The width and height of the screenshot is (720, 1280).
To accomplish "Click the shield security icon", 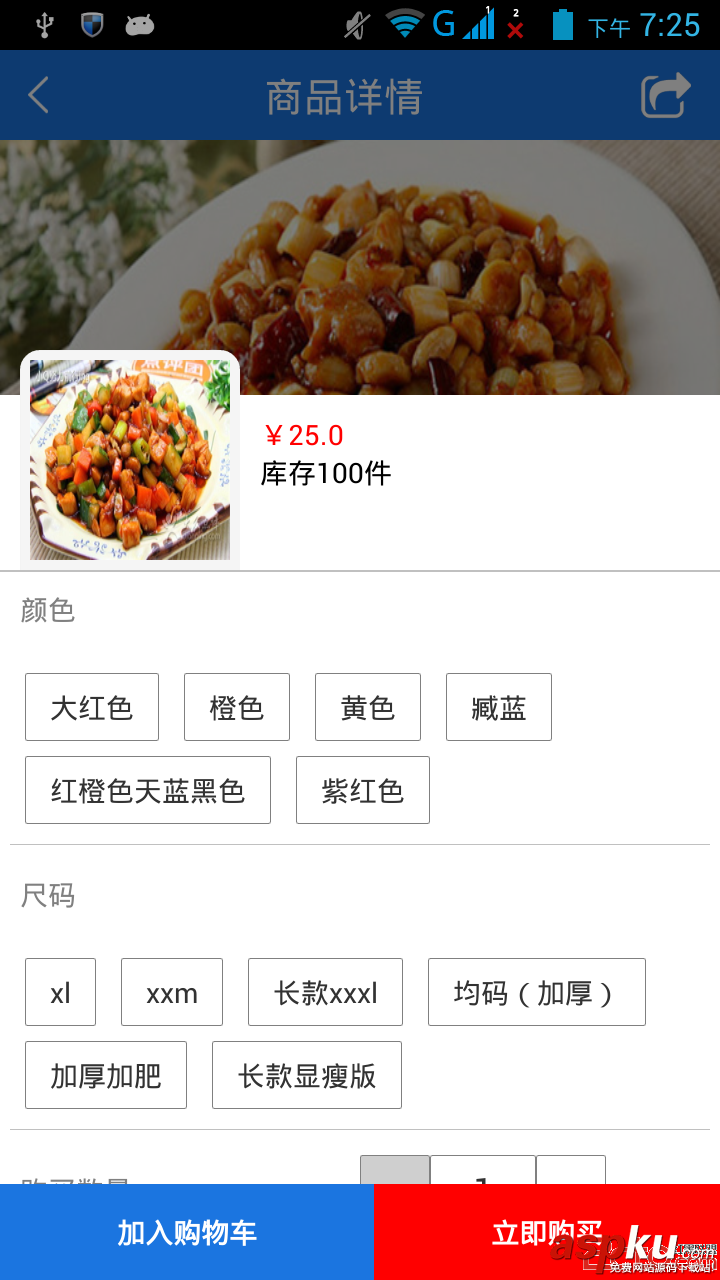I will click(x=93, y=24).
